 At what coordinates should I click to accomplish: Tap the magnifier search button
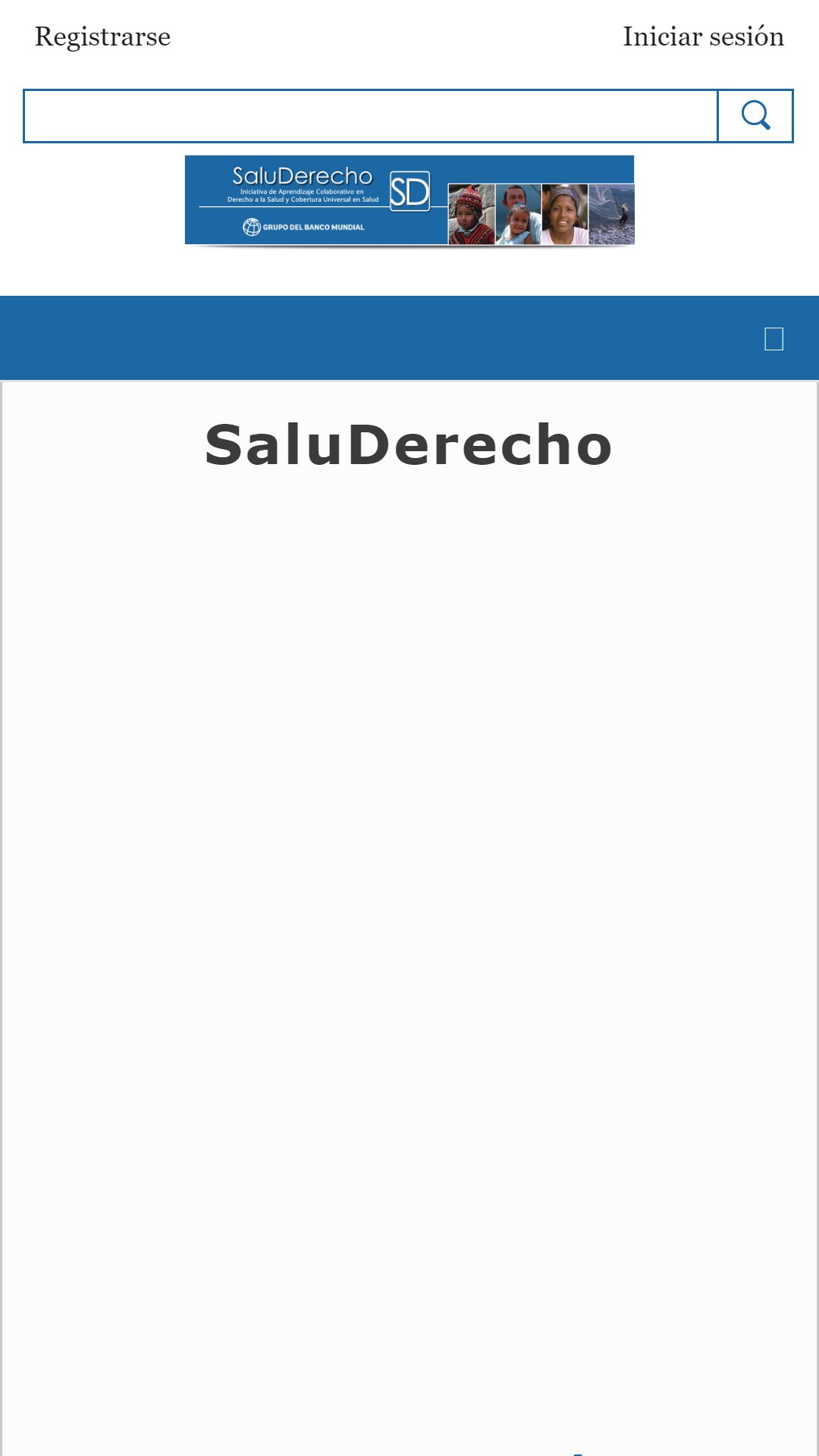pyautogui.click(x=755, y=116)
